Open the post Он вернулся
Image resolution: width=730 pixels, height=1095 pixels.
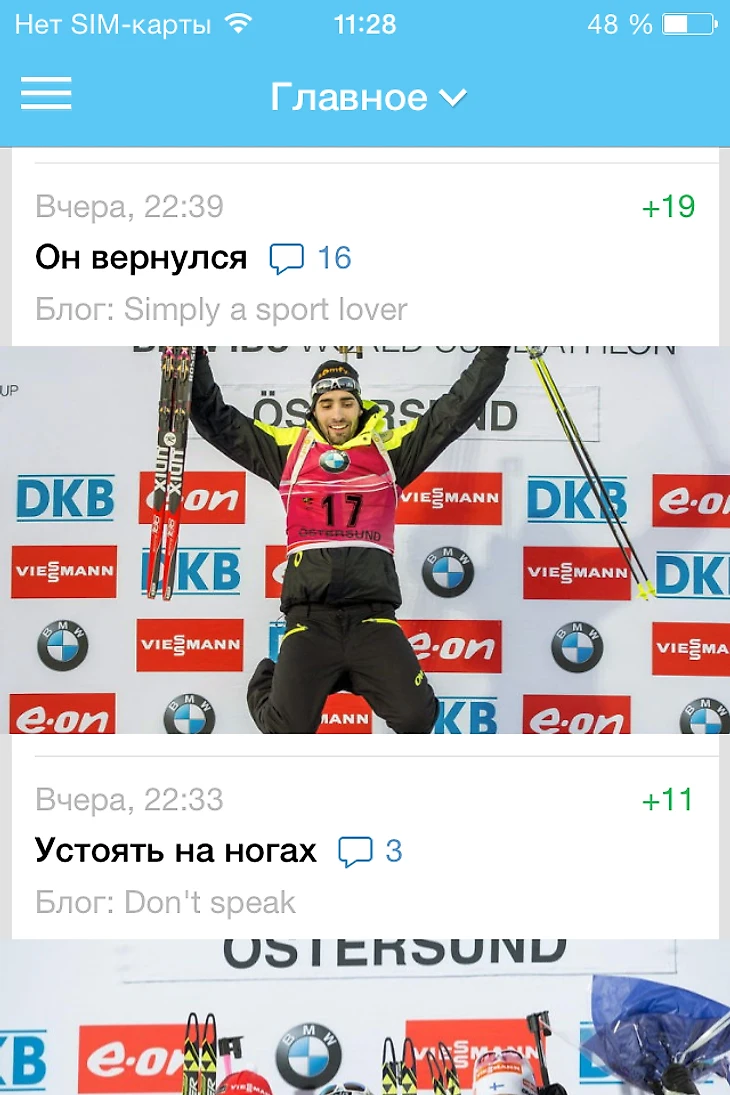tap(141, 258)
